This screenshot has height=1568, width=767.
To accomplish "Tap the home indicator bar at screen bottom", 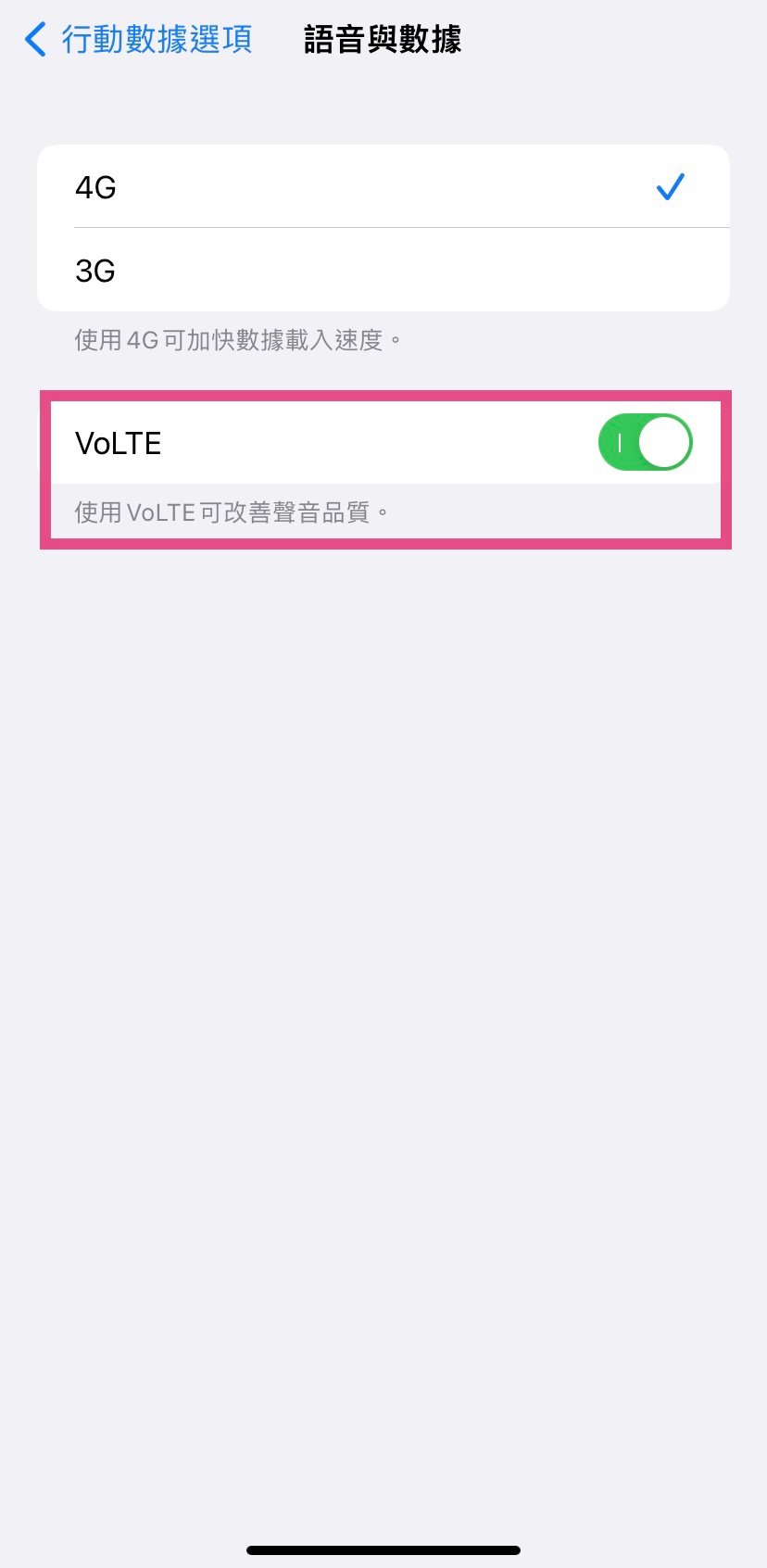I will [x=383, y=1548].
